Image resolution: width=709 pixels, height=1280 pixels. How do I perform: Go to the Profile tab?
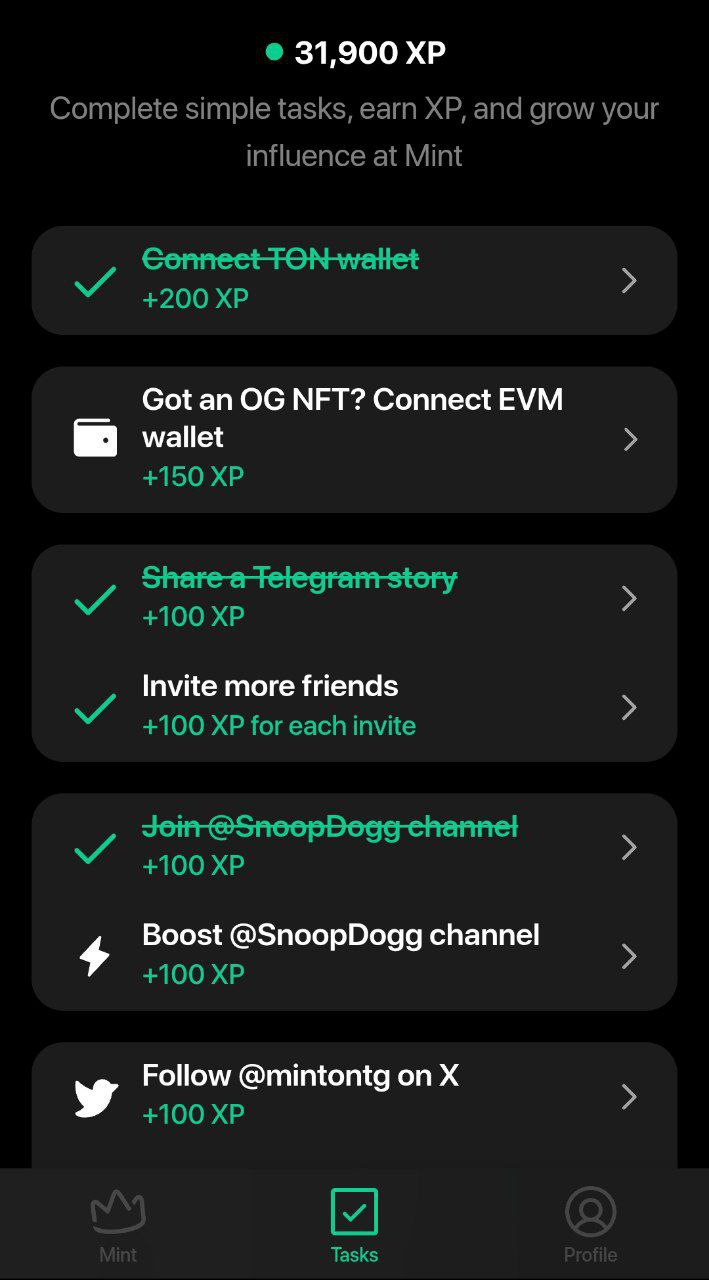pyautogui.click(x=590, y=1226)
